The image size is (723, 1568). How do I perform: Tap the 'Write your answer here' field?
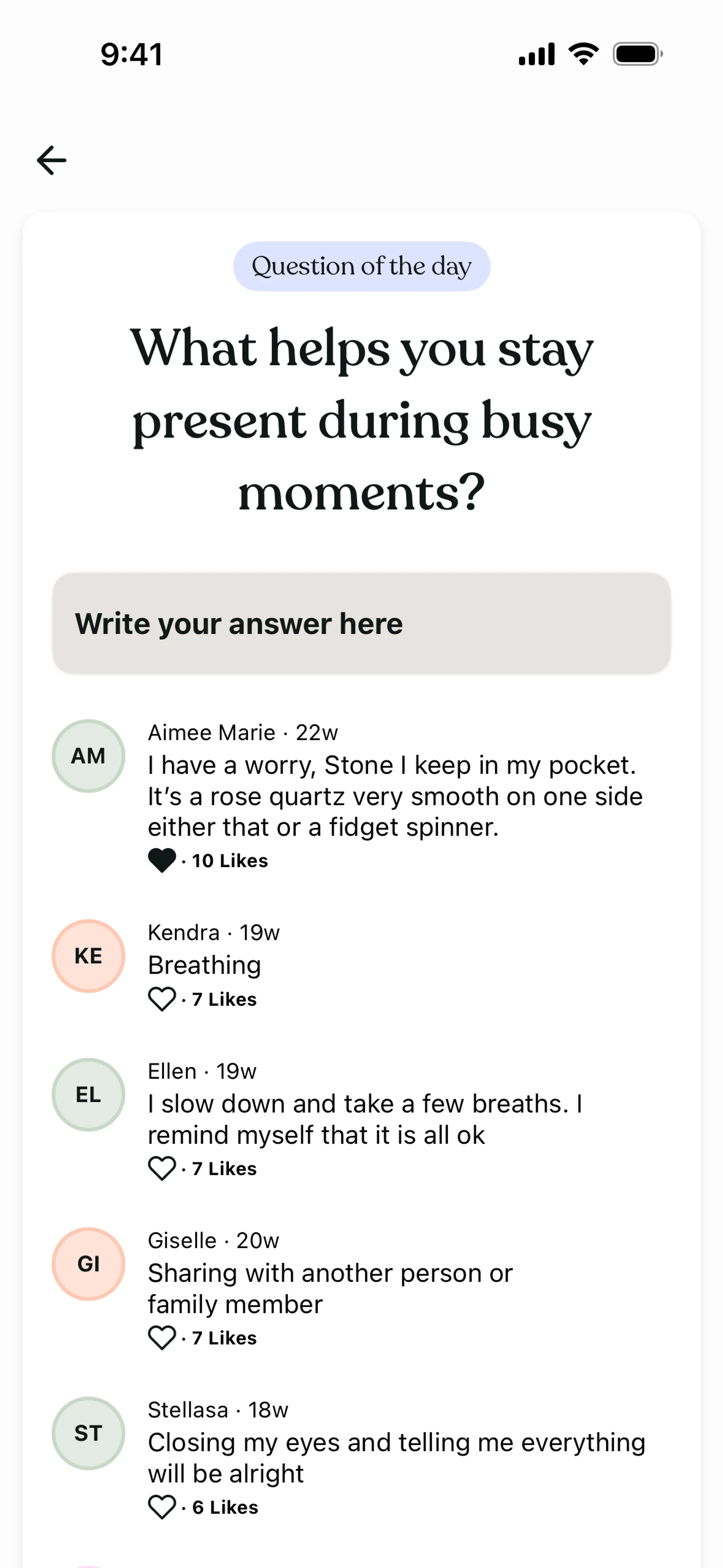point(361,623)
